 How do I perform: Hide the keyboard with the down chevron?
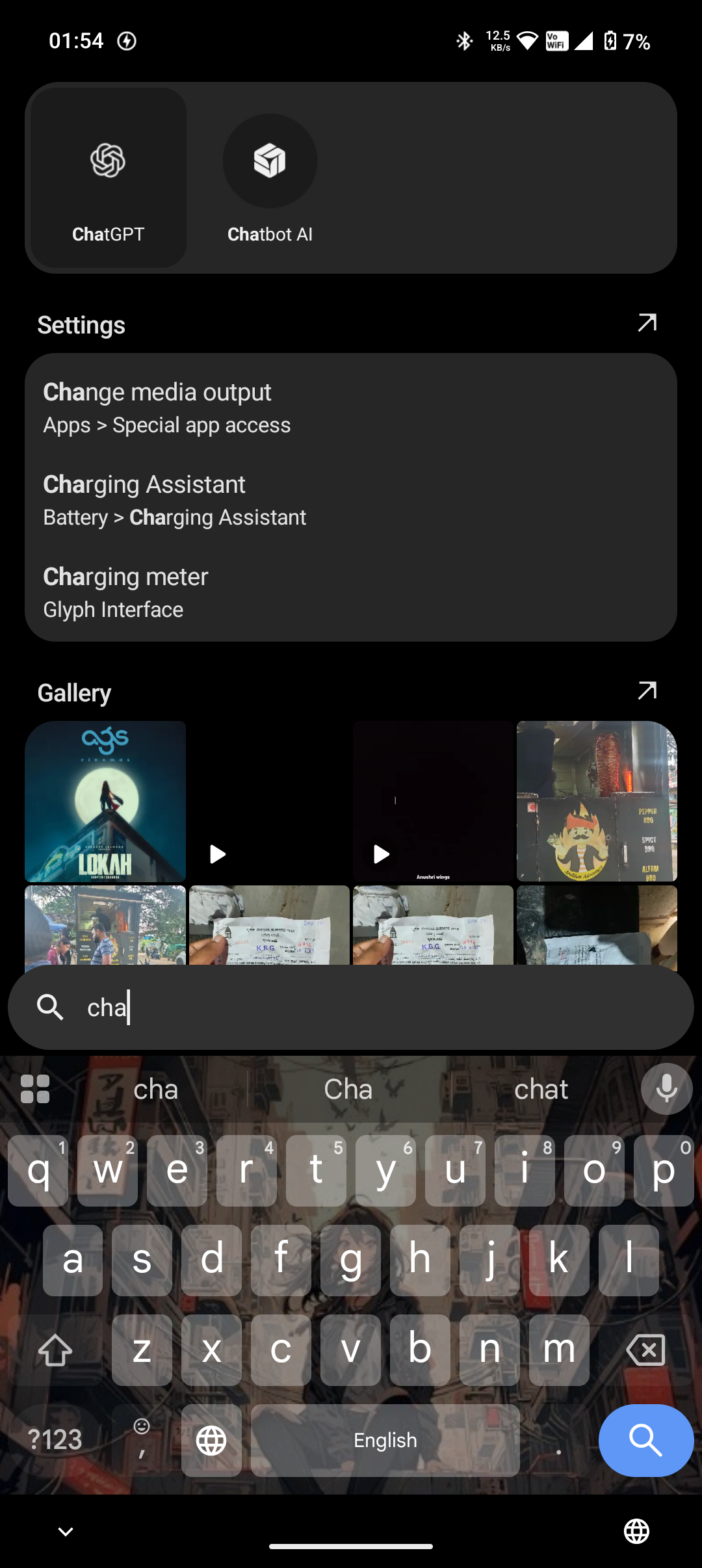coord(66,1532)
